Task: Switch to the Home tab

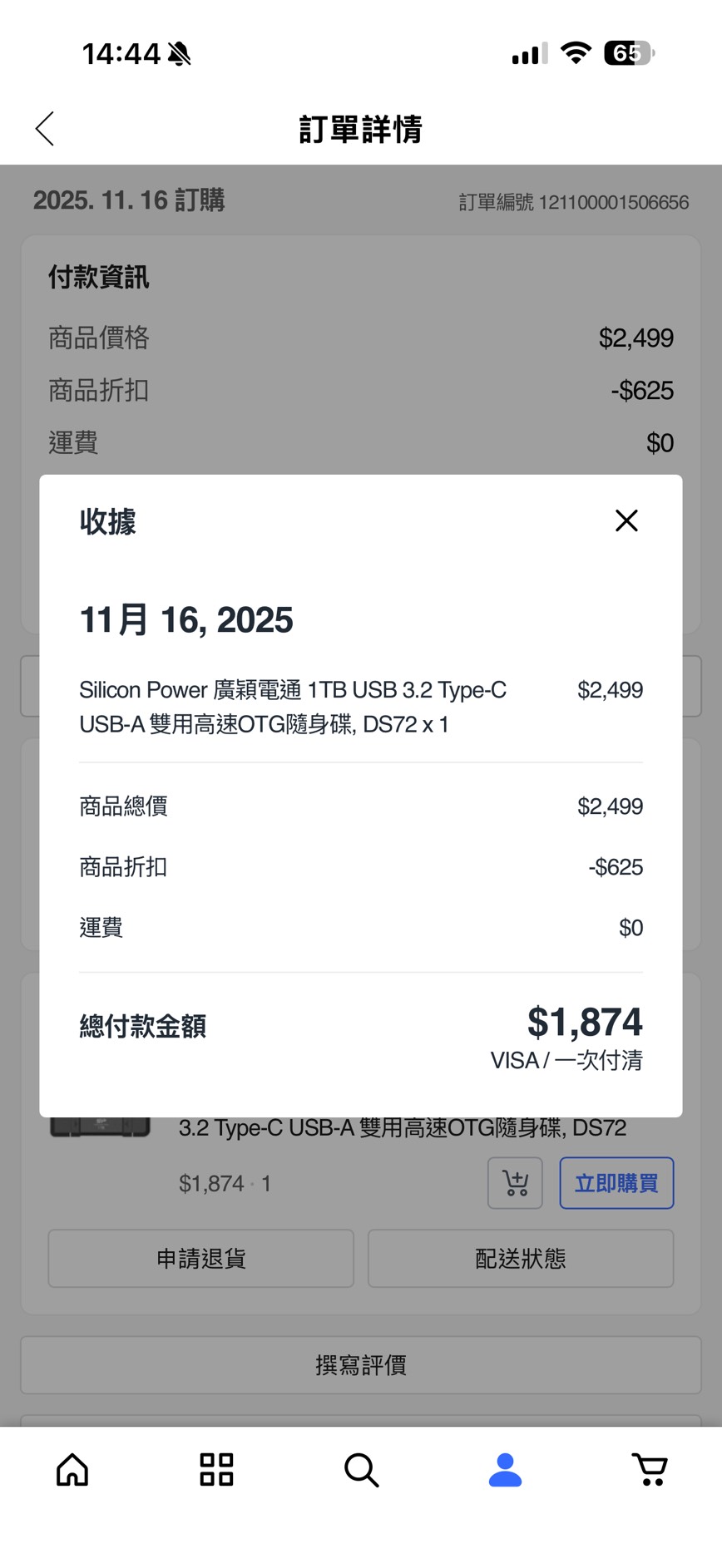Action: coord(72,1469)
